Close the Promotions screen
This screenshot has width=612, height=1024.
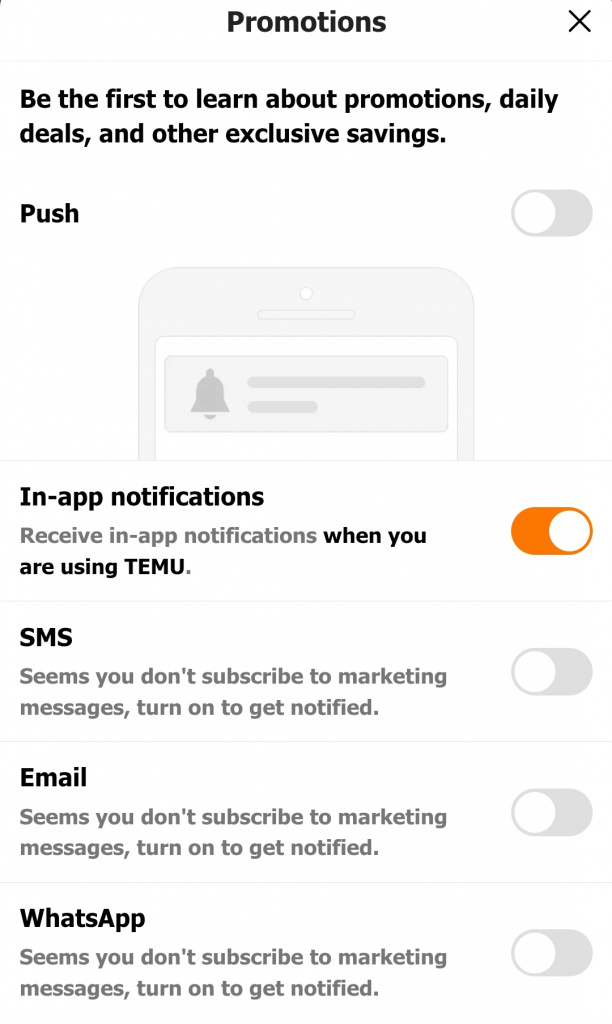[579, 21]
